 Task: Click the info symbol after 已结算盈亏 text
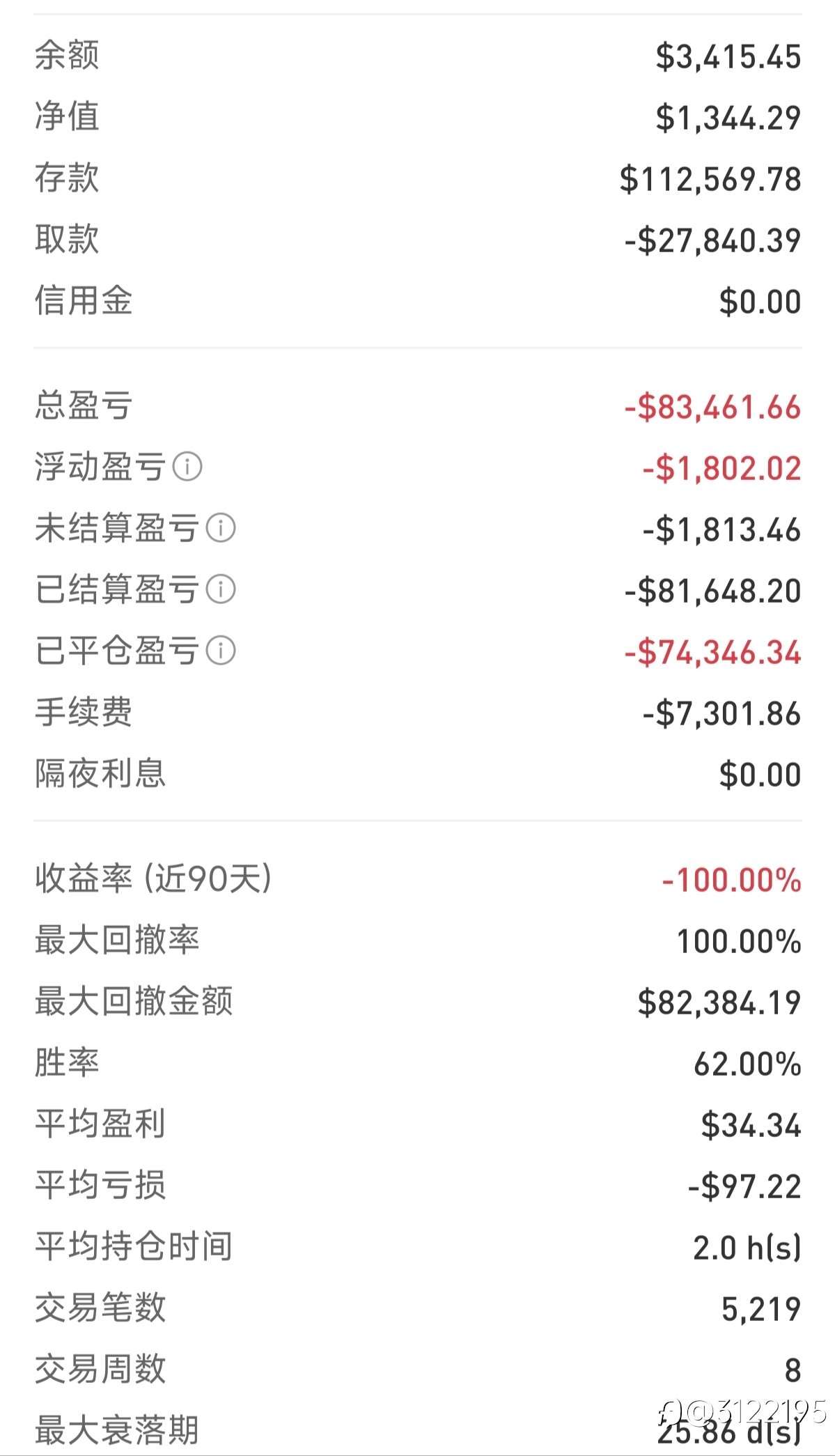[x=221, y=589]
